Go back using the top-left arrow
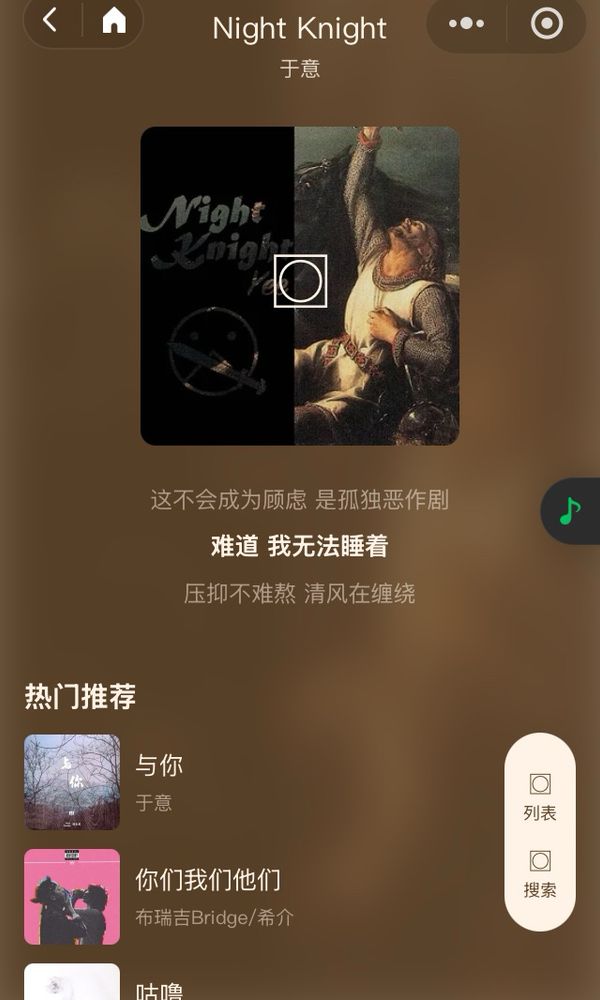The width and height of the screenshot is (600, 1000). tap(50, 20)
